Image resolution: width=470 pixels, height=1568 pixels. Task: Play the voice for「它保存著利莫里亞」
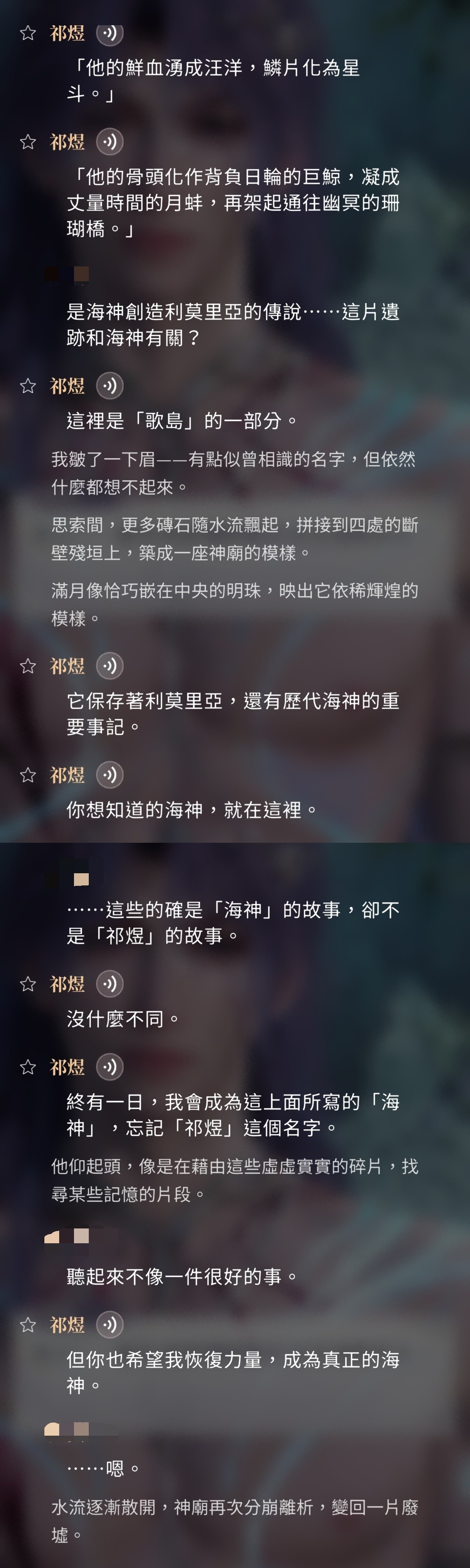pyautogui.click(x=110, y=665)
